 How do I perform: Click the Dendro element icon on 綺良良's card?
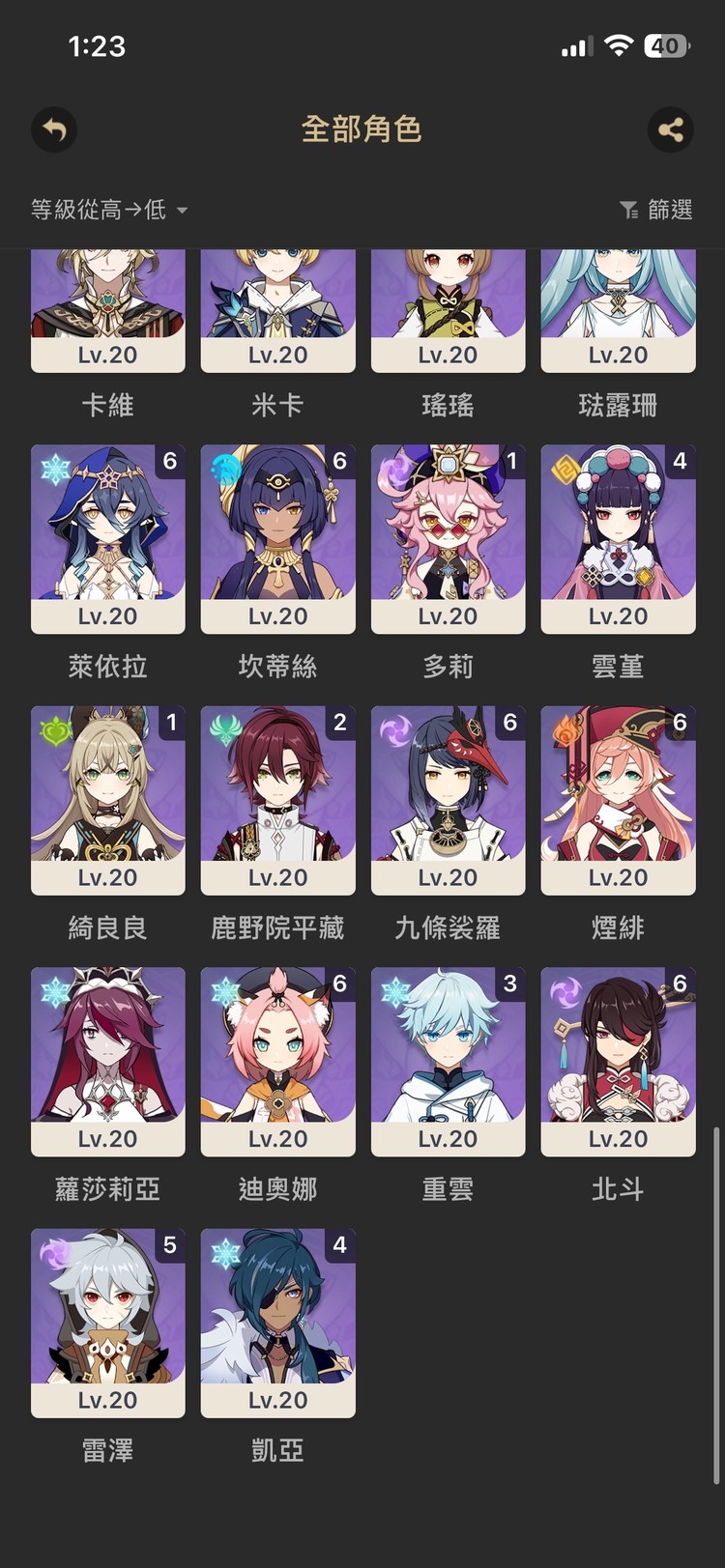tap(55, 726)
